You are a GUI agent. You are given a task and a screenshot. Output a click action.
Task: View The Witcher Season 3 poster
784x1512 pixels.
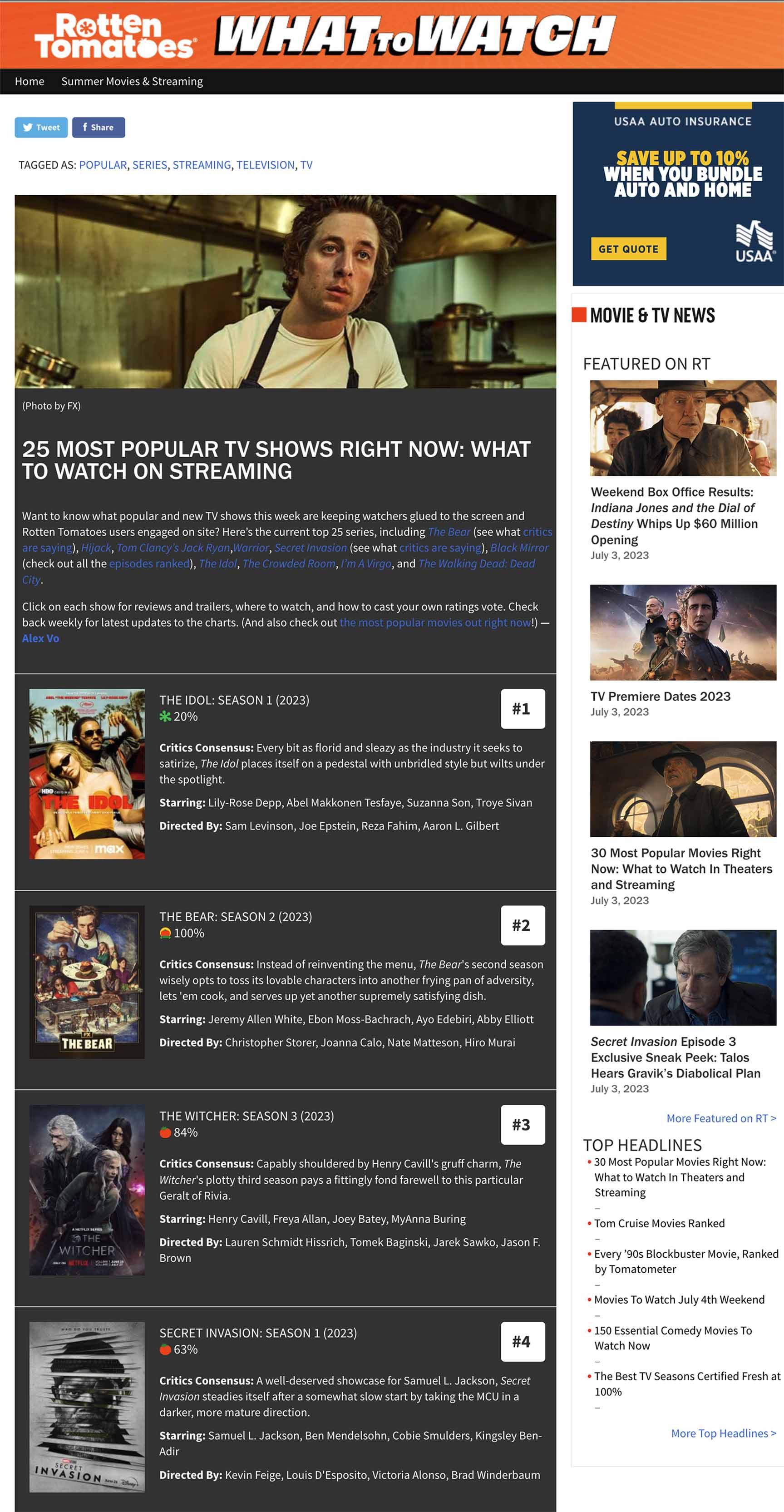pyautogui.click(x=87, y=1190)
